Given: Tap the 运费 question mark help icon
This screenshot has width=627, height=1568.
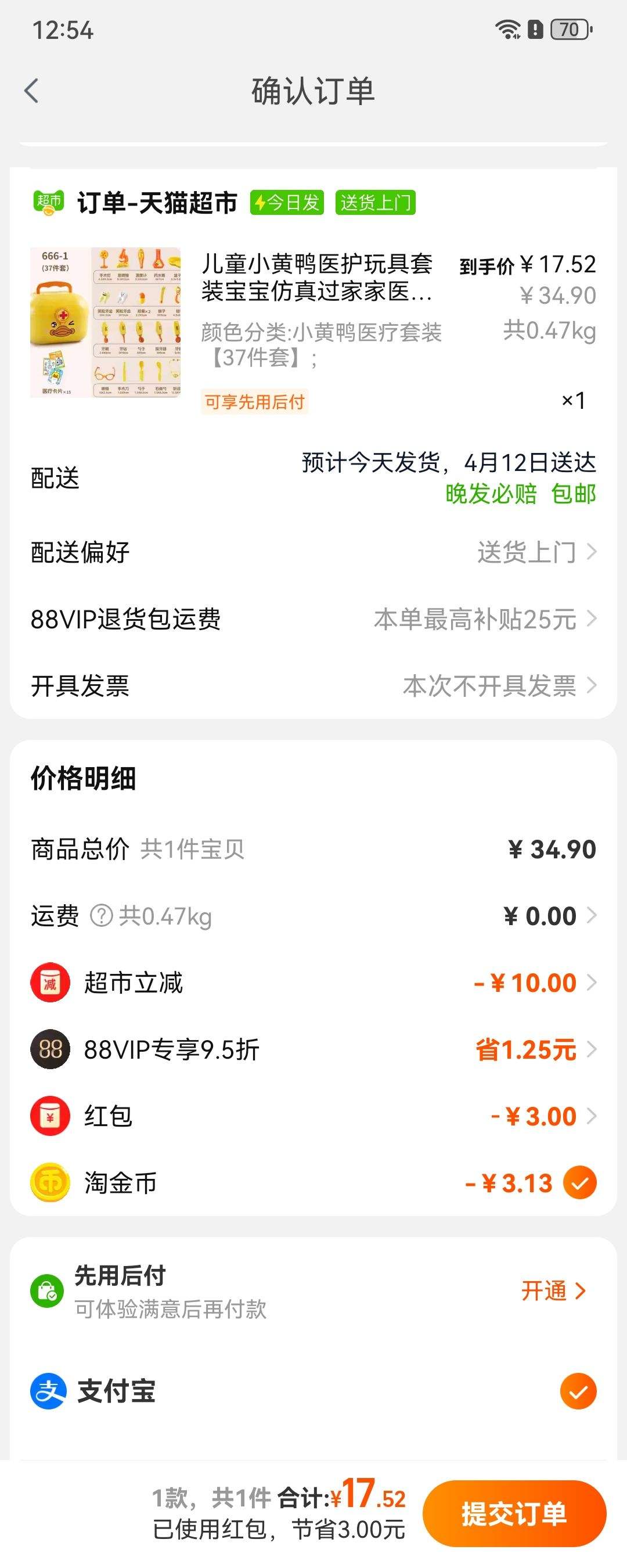Looking at the screenshot, I should click(x=102, y=915).
